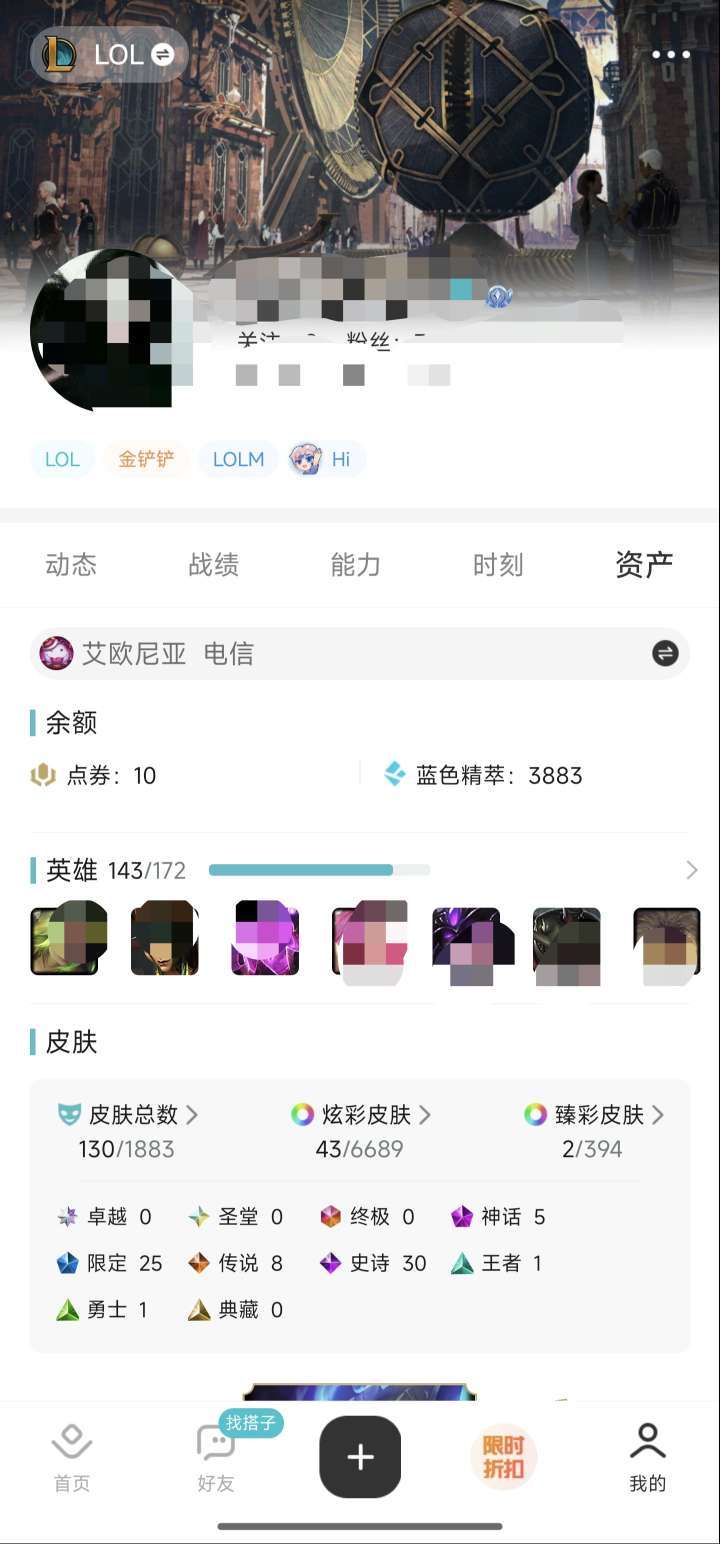Open the 好友 friends tab

point(216,1458)
